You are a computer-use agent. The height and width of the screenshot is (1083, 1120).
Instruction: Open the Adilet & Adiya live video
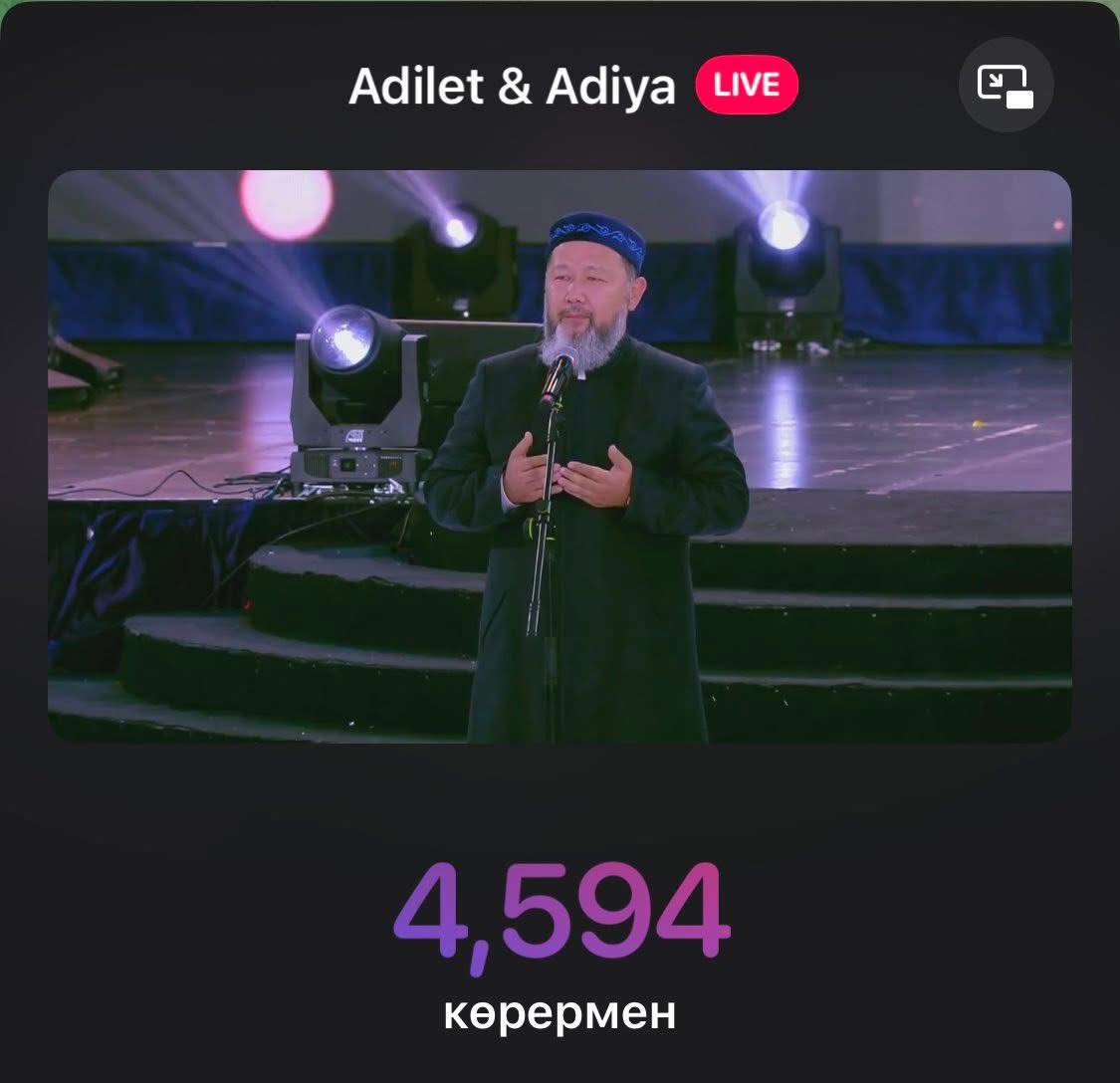click(x=560, y=456)
